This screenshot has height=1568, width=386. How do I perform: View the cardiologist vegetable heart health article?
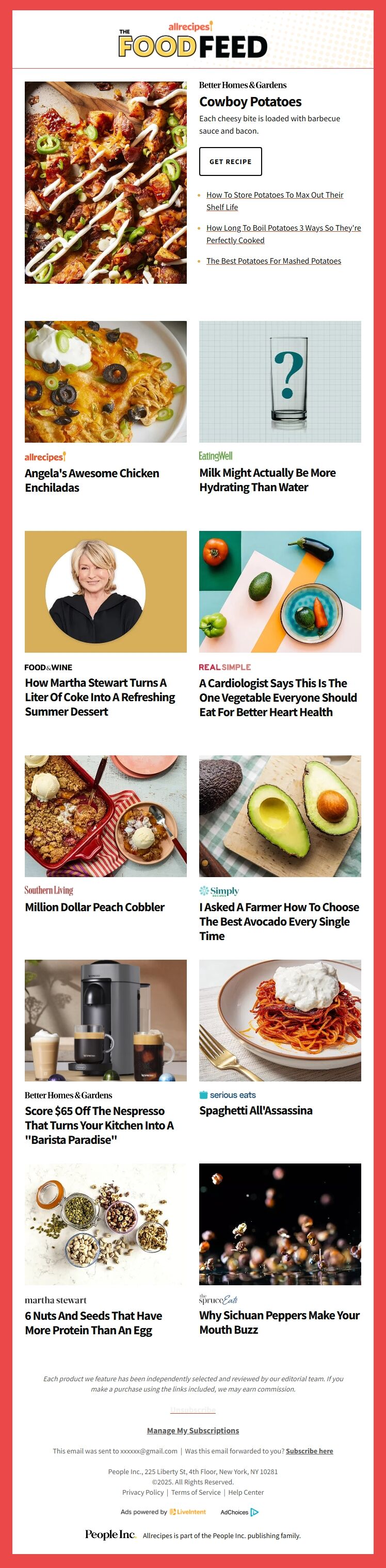tap(278, 698)
